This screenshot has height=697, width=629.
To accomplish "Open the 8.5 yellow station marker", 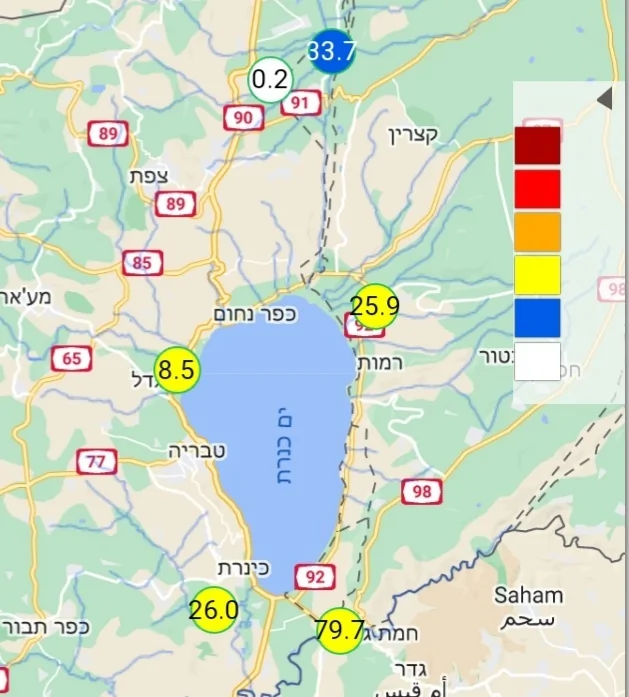I will pyautogui.click(x=177, y=371).
